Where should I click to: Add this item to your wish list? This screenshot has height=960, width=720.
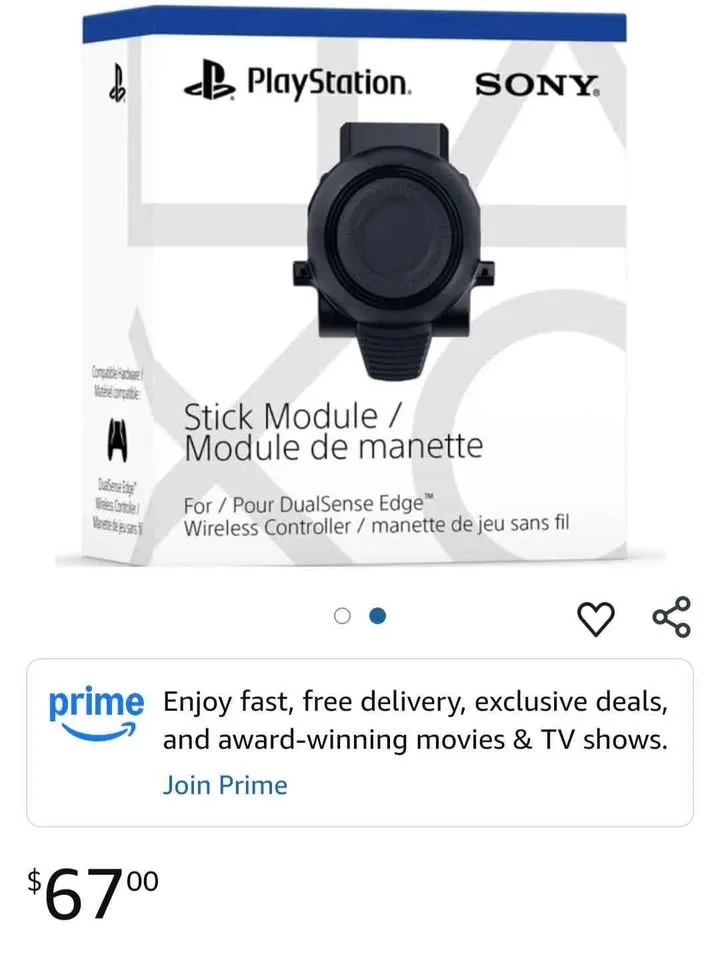click(596, 618)
